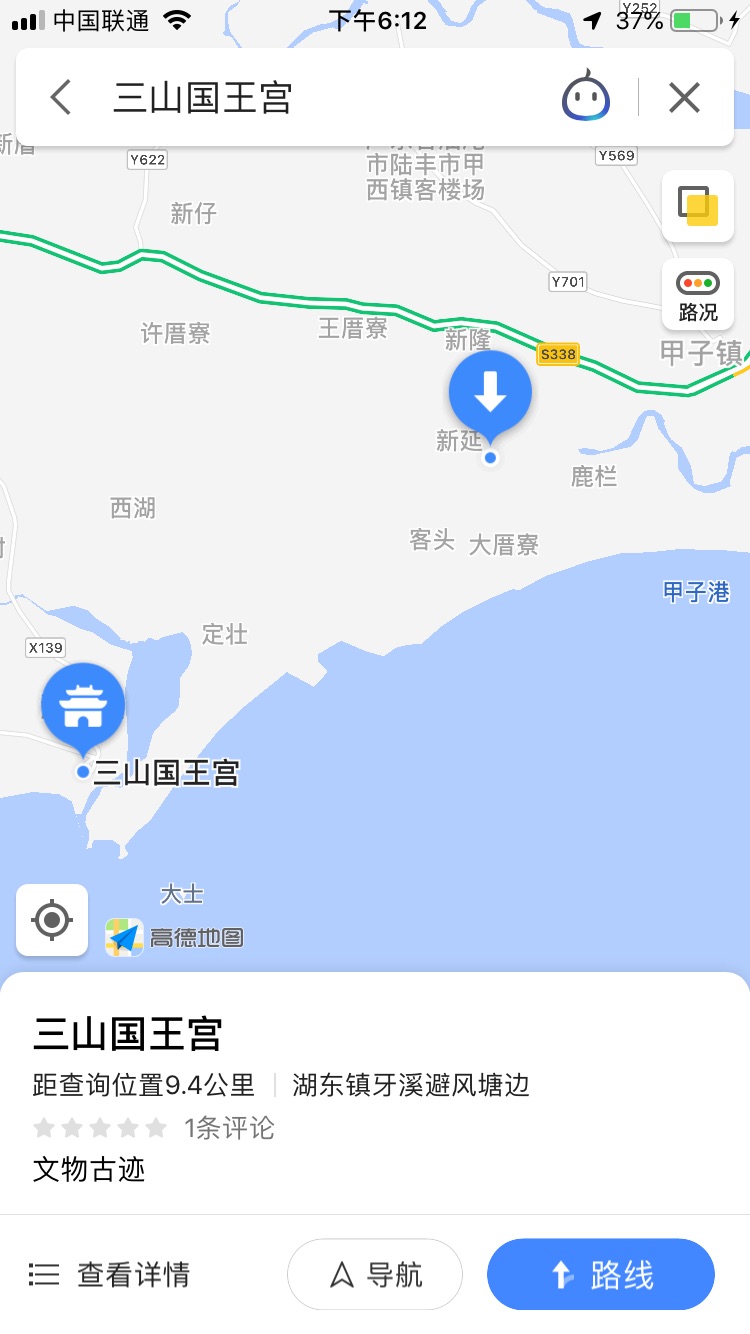View details via 查看详情
The height and width of the screenshot is (1334, 750).
click(x=110, y=1275)
